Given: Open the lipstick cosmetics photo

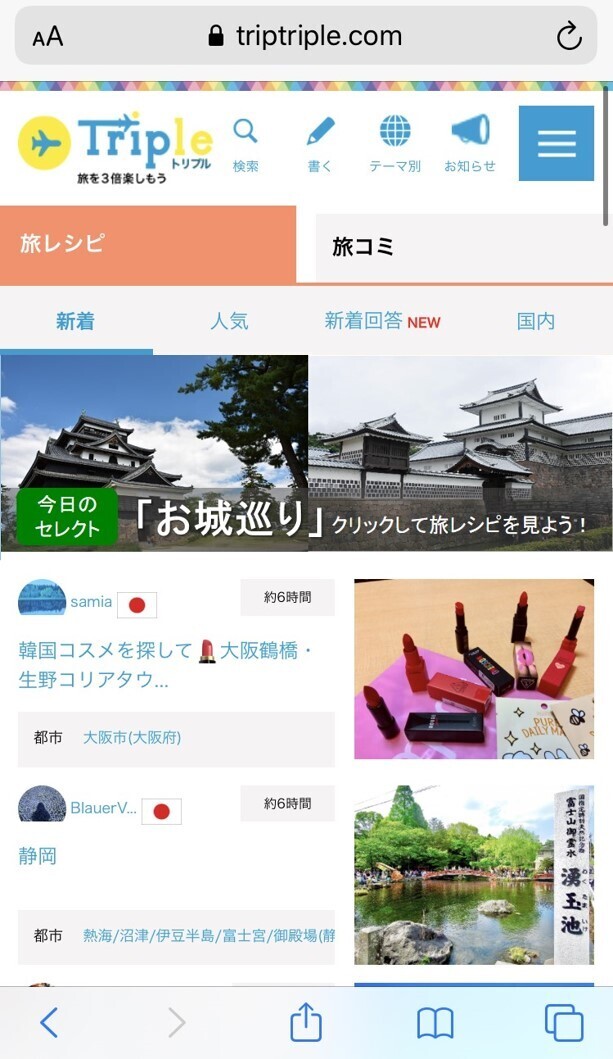Looking at the screenshot, I should point(474,669).
